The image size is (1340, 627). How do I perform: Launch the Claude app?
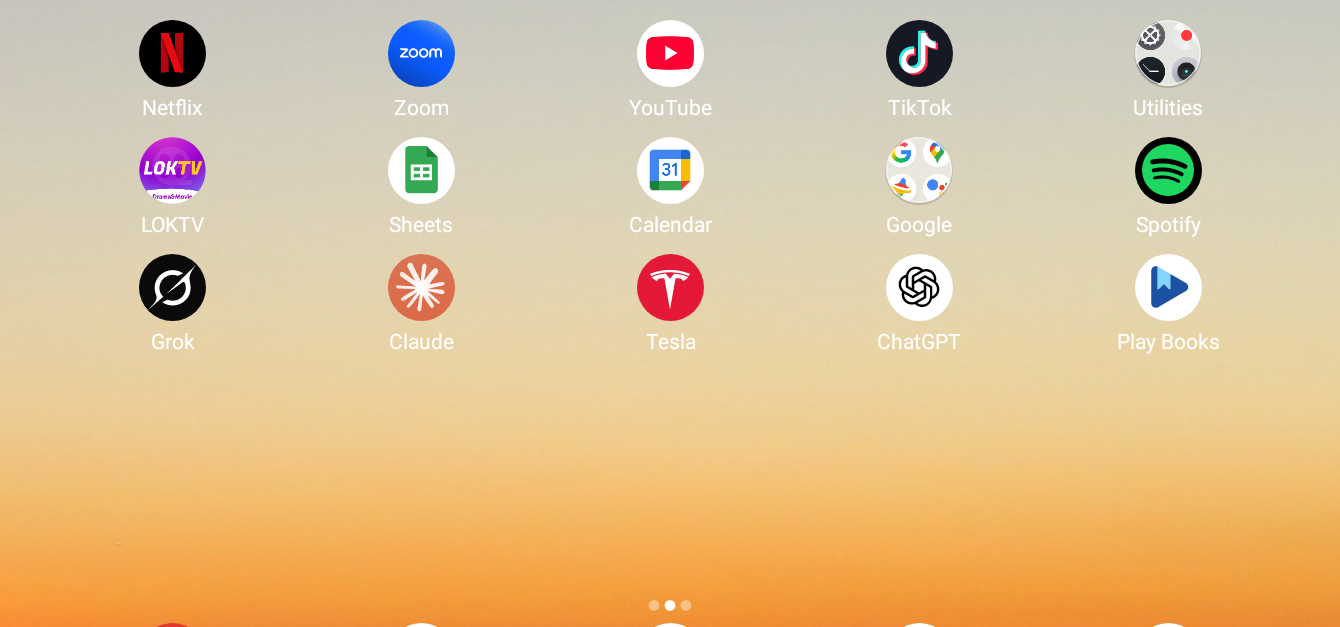(421, 288)
